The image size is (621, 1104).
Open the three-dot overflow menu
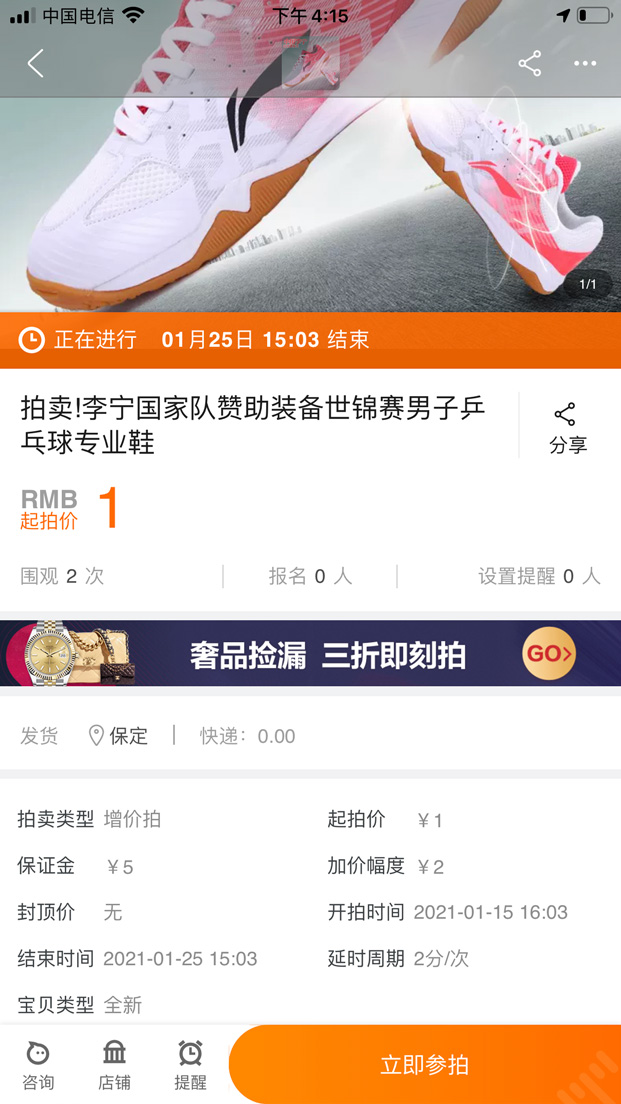(x=585, y=64)
